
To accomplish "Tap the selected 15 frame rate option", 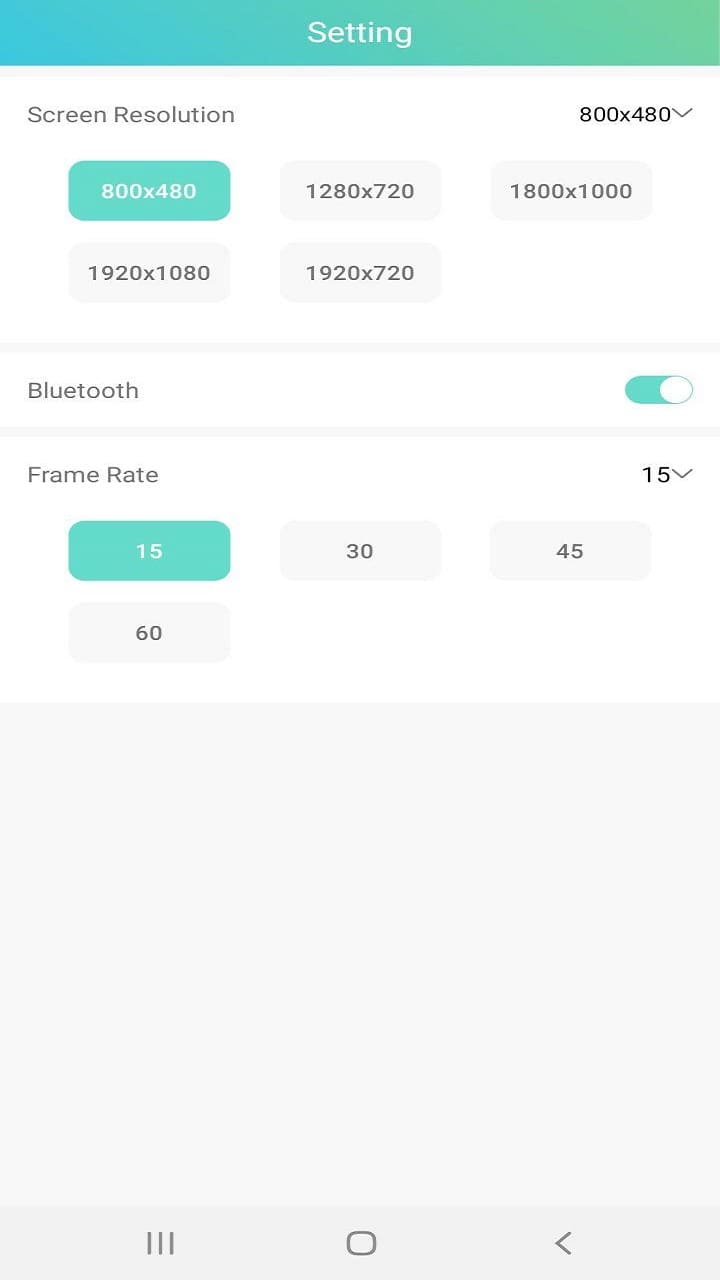I will (149, 550).
